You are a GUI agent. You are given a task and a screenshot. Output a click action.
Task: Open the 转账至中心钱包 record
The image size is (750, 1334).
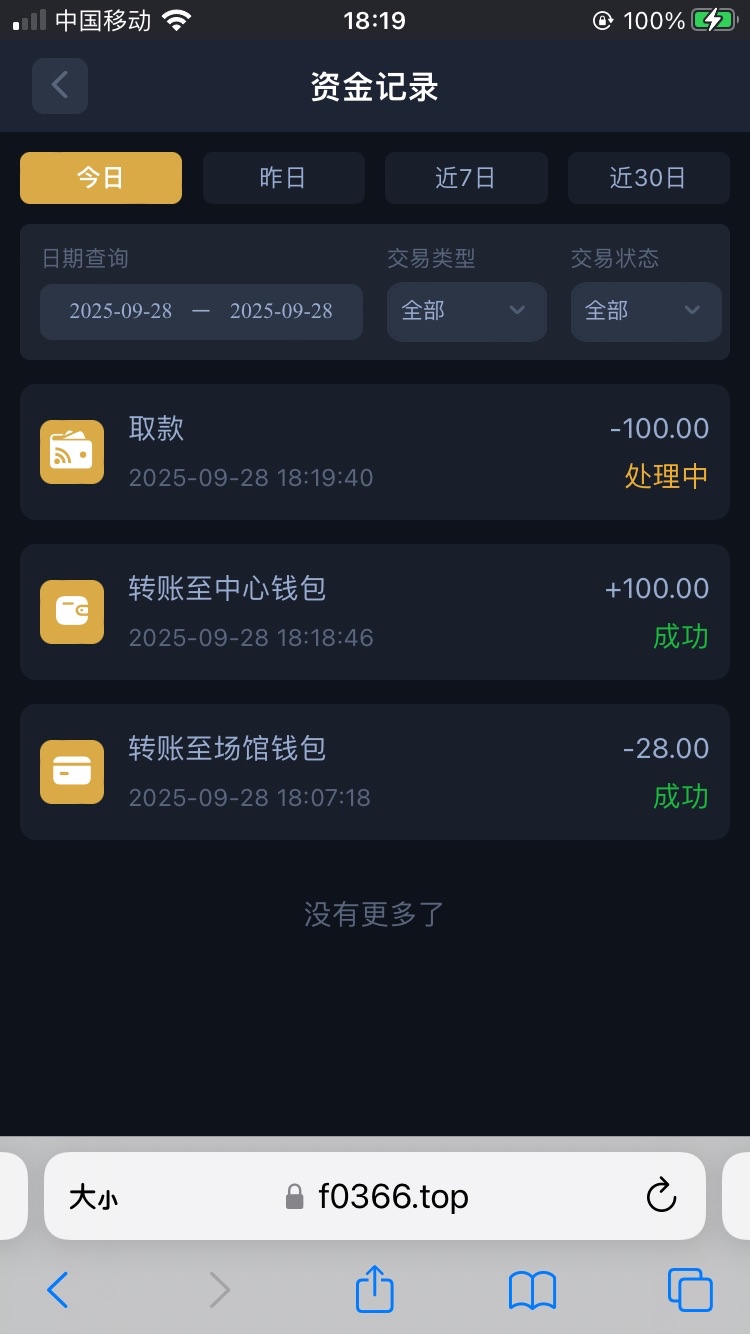click(x=375, y=612)
